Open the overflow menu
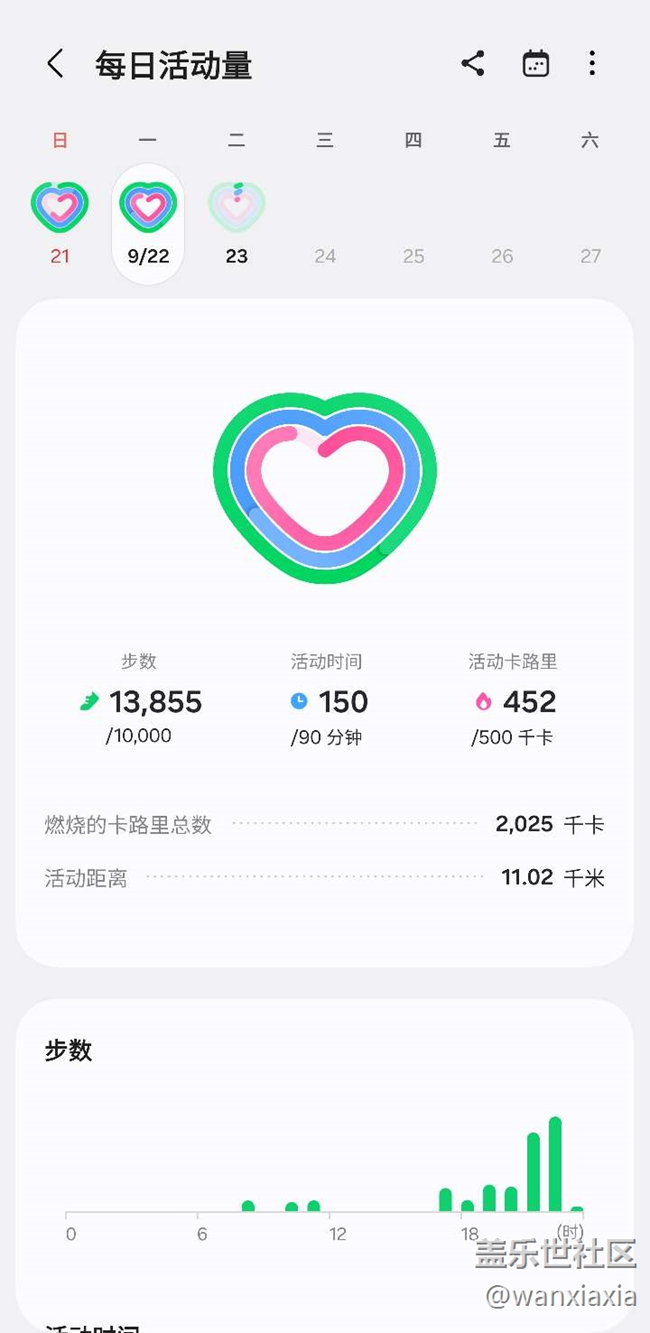Image resolution: width=650 pixels, height=1333 pixels. click(x=592, y=64)
